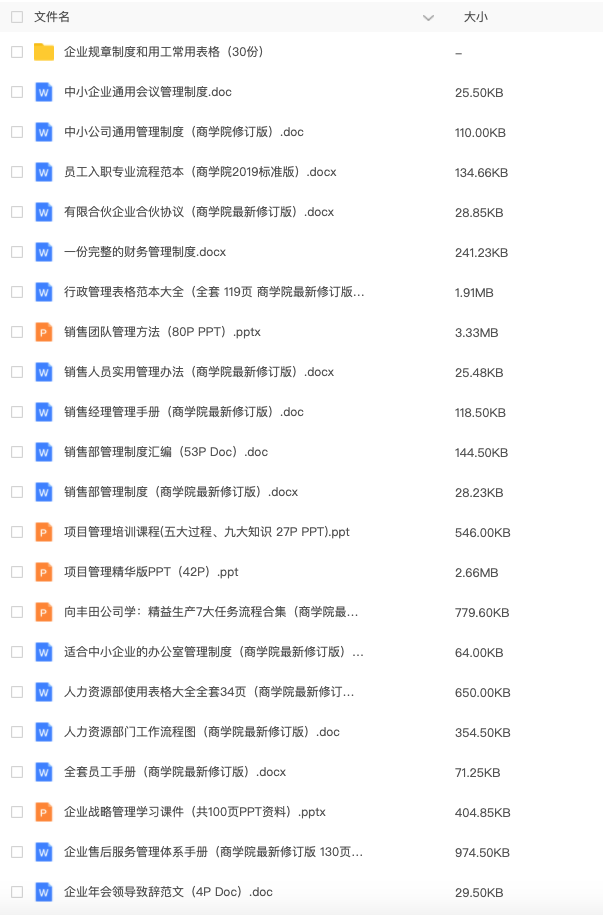This screenshot has height=915, width=603.
Task: Open folder 企业规章制度和用工常用表格
Action: [163, 52]
